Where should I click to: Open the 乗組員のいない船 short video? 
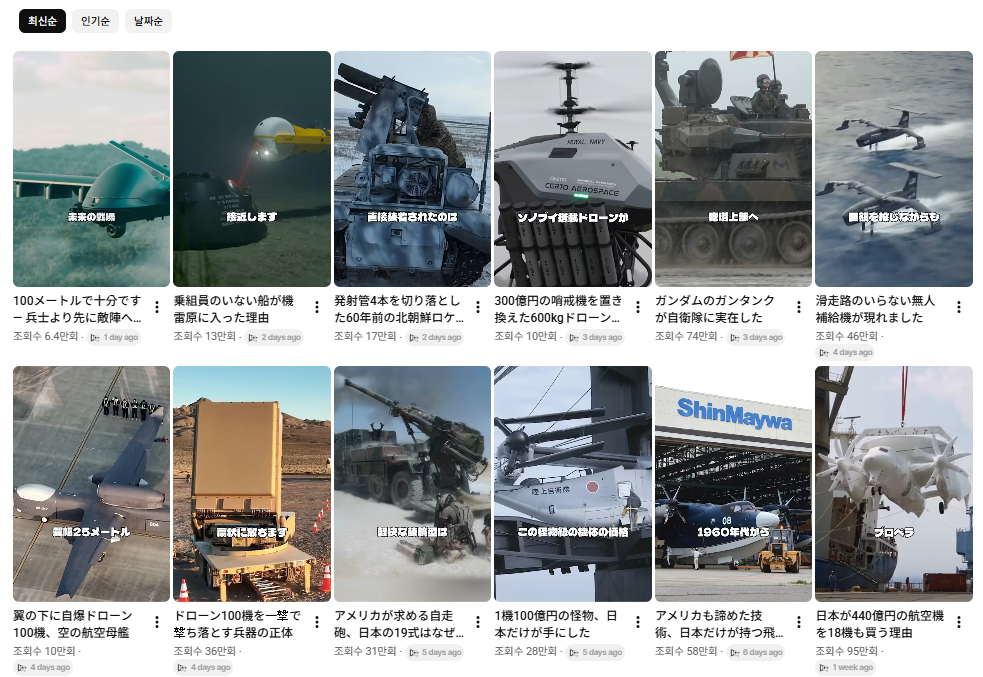(251, 169)
